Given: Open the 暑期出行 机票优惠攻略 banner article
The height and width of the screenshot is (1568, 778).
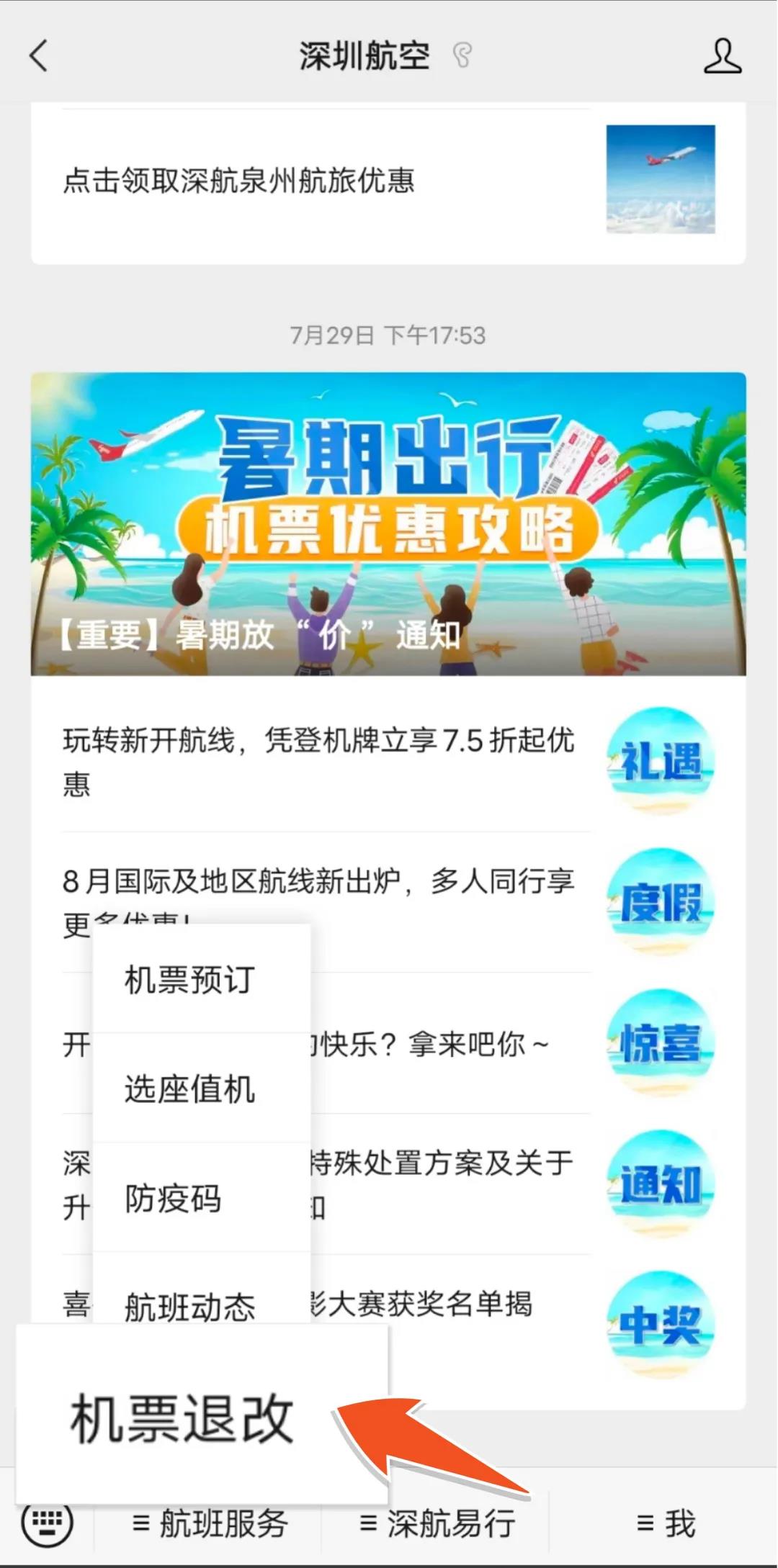Looking at the screenshot, I should click(388, 523).
